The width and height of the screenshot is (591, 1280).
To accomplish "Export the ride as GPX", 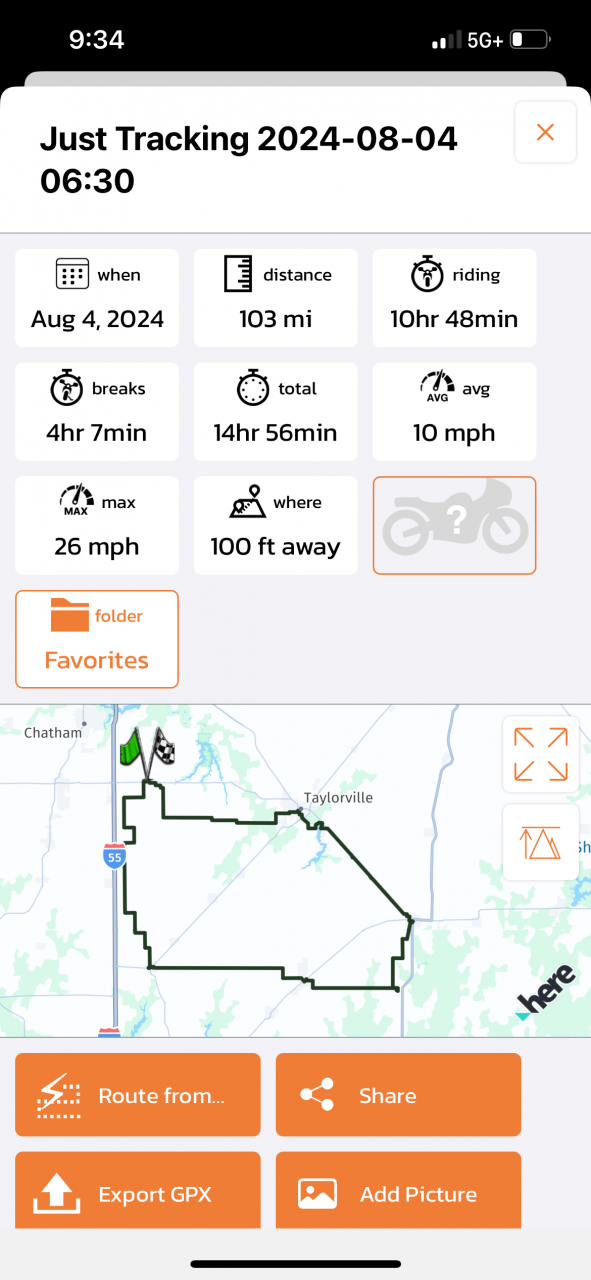I will tap(138, 1190).
